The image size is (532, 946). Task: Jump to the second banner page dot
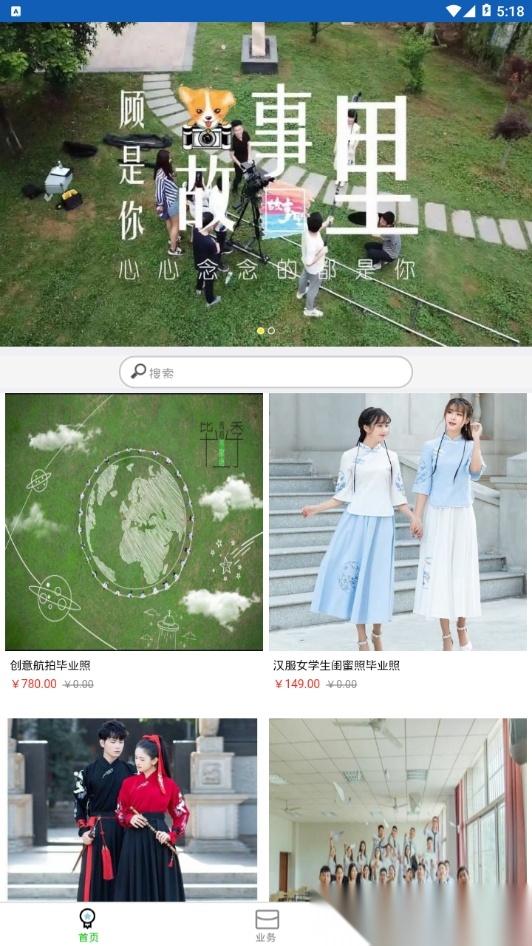pyautogui.click(x=271, y=331)
